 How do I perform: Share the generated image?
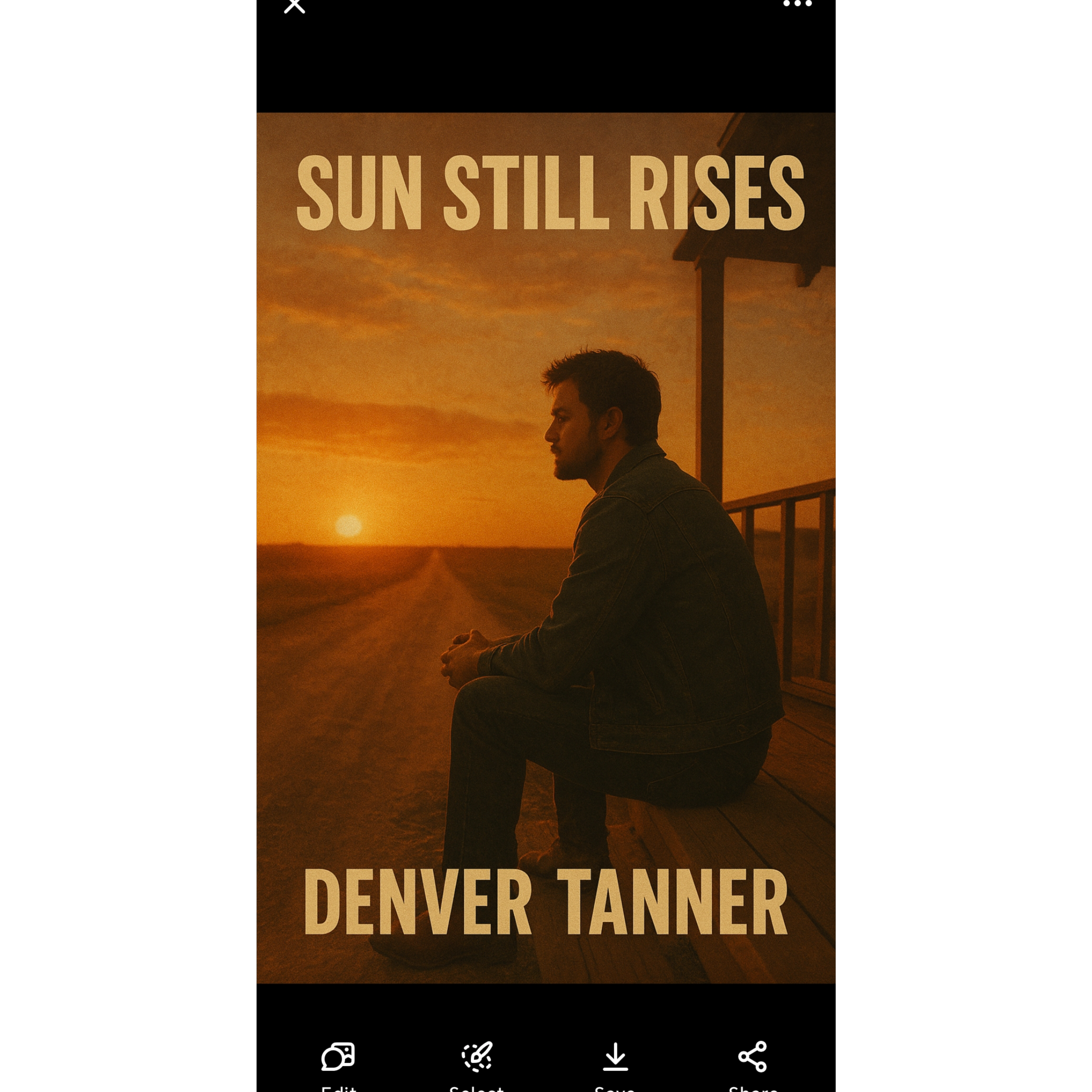coord(753,1056)
